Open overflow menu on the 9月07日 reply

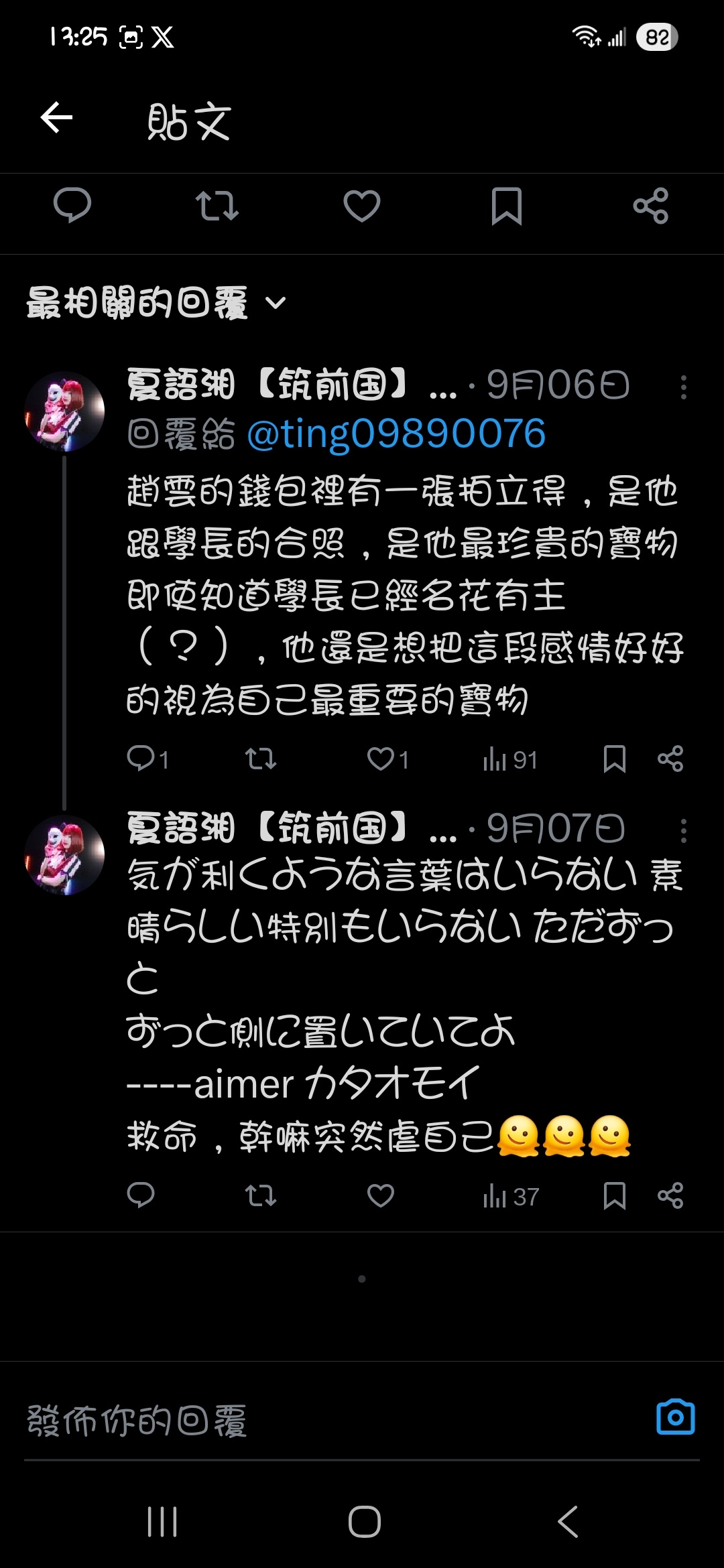click(x=683, y=831)
